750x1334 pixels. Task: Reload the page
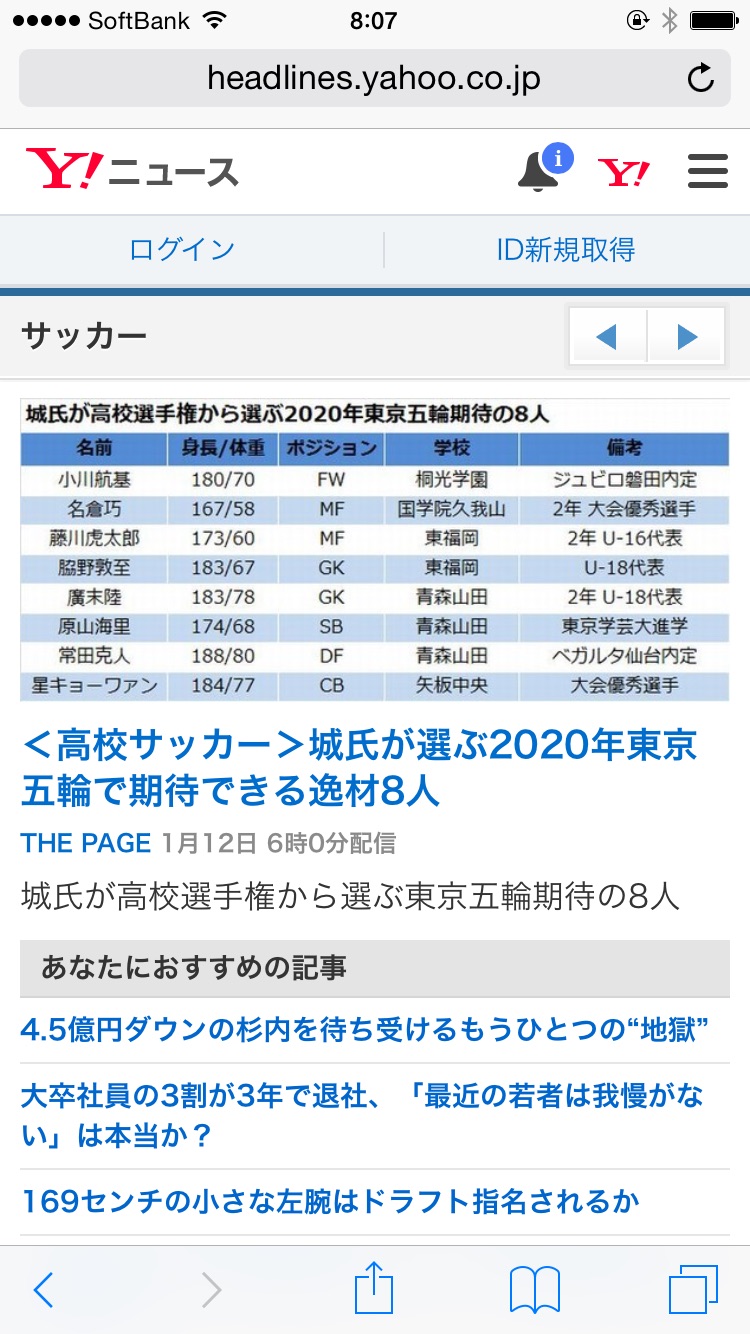[x=701, y=78]
